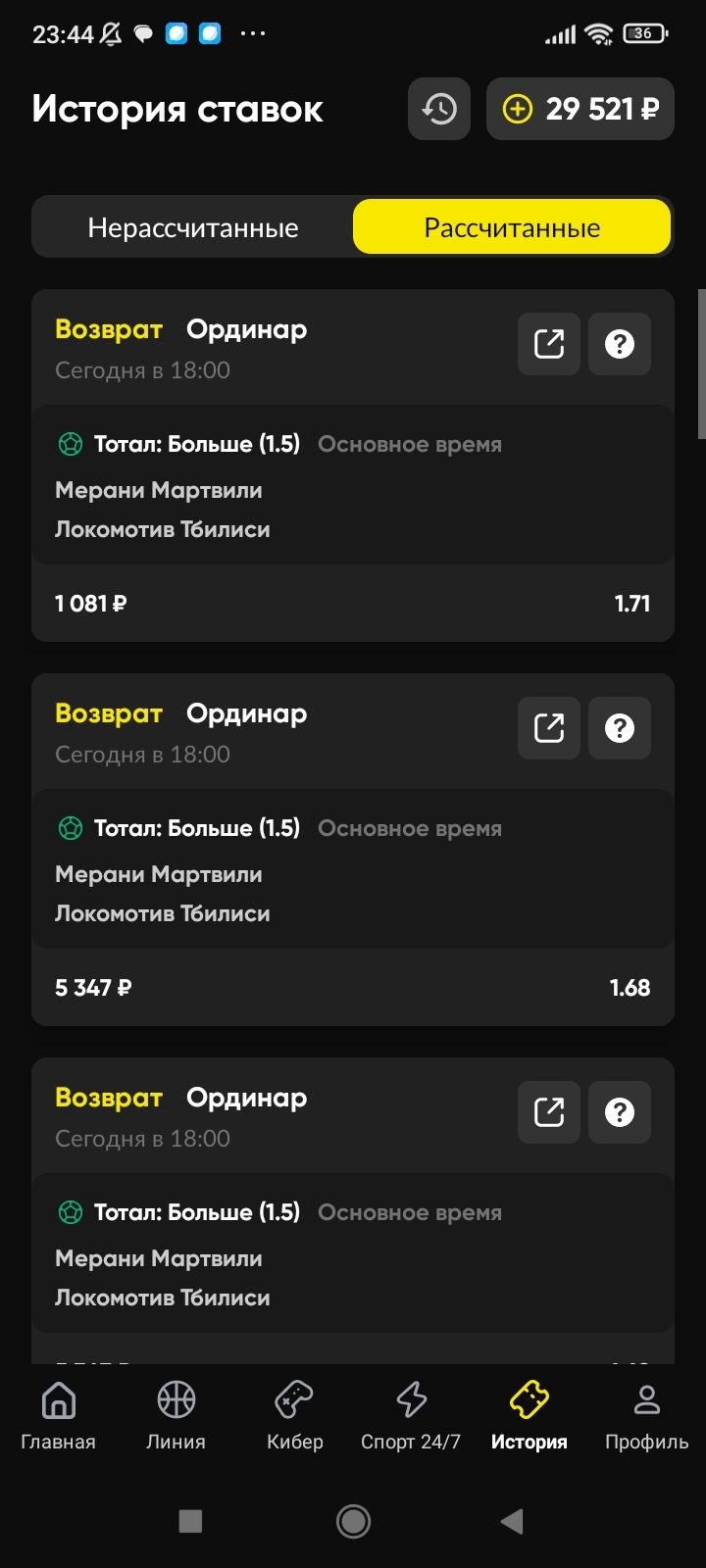Open the 5 347 ₽ bet card details
Viewport: 706px width, 1568px height.
point(353,850)
